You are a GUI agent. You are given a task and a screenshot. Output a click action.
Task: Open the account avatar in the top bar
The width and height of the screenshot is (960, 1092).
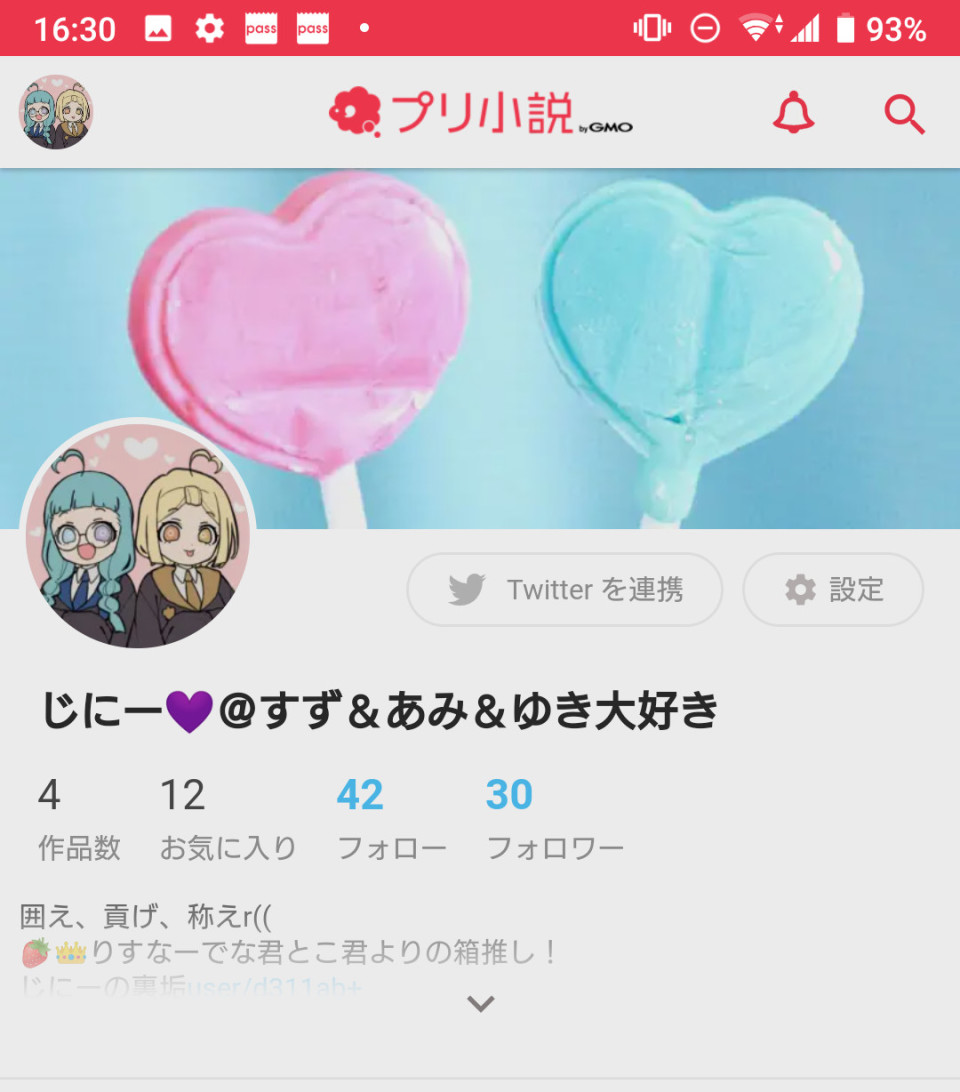(56, 112)
